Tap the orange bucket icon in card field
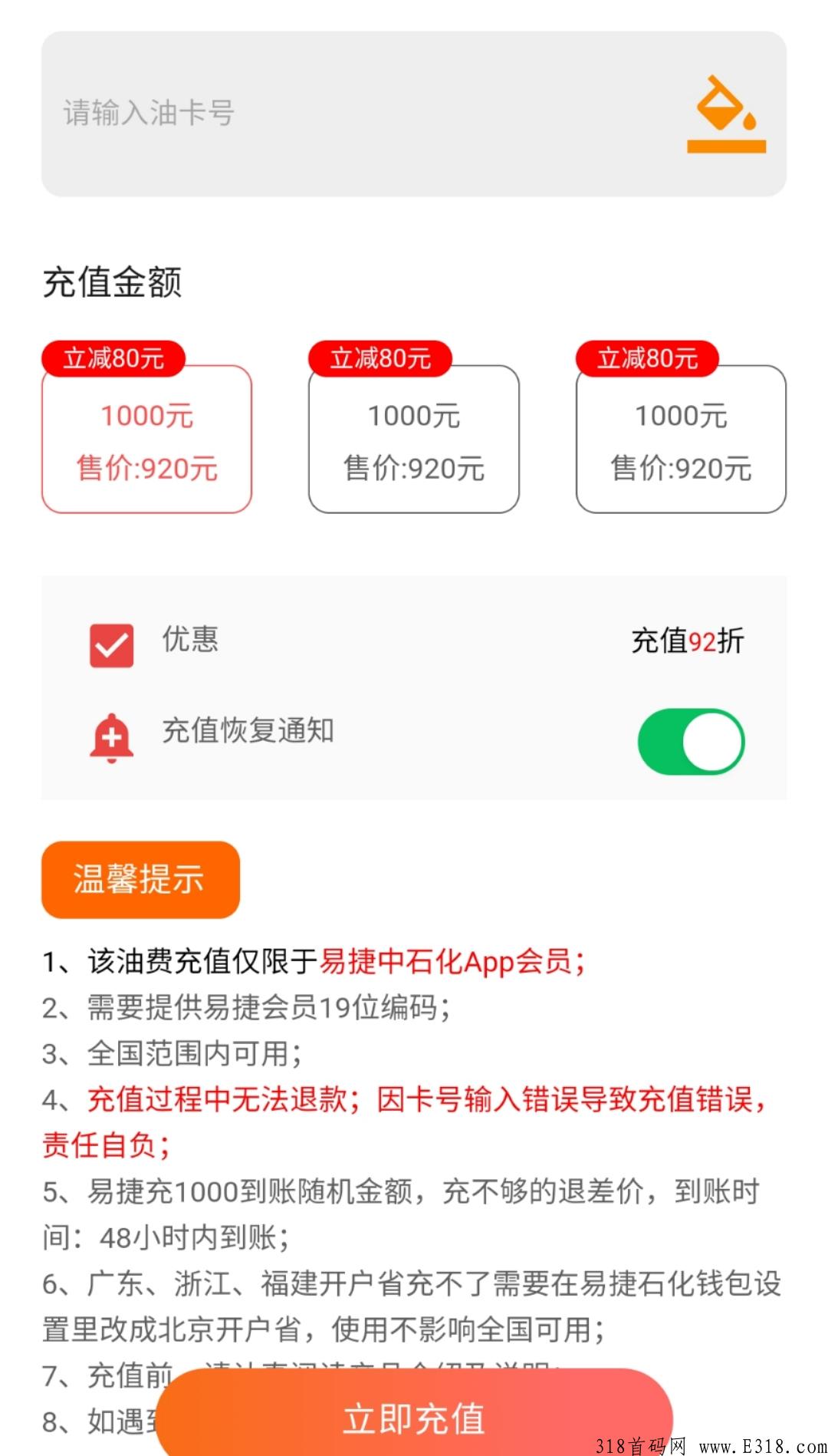 coord(726,114)
